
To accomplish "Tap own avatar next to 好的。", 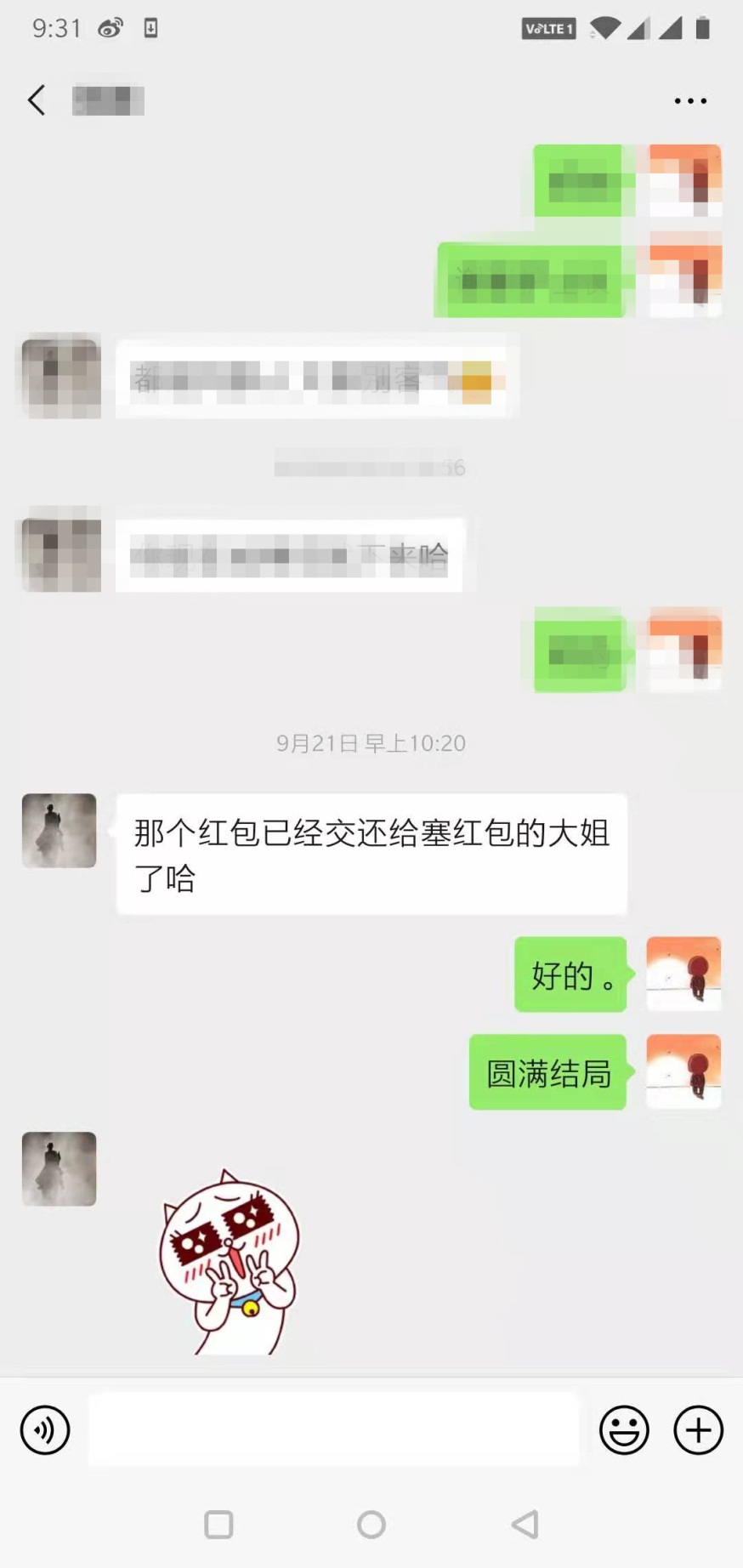I will [x=683, y=974].
